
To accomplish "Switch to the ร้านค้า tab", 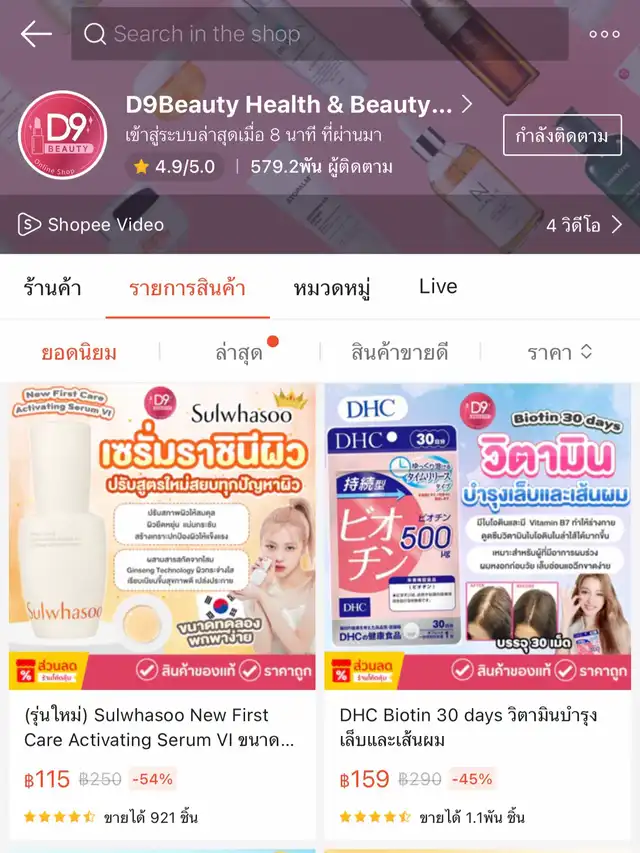I will pyautogui.click(x=52, y=289).
